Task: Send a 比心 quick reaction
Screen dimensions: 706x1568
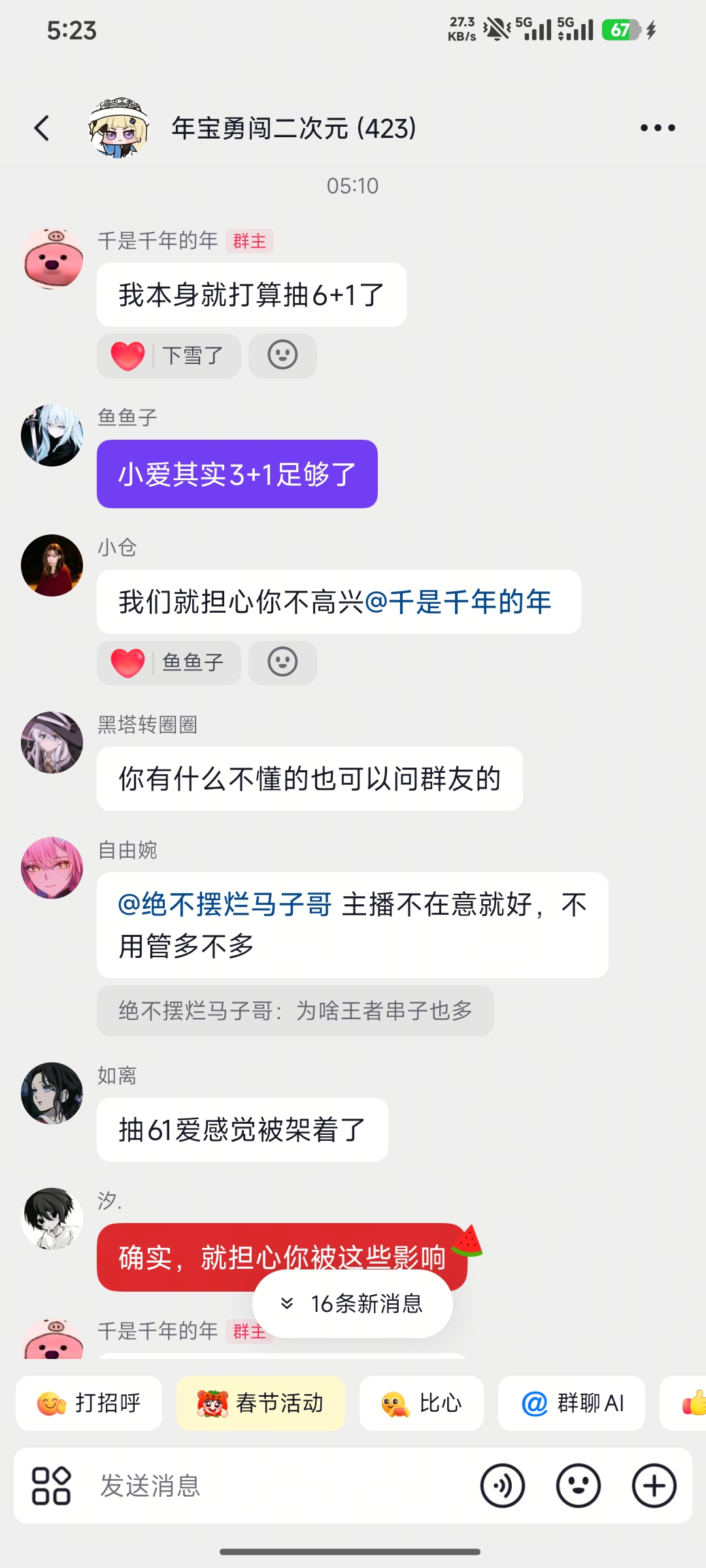Action: coord(422,1403)
